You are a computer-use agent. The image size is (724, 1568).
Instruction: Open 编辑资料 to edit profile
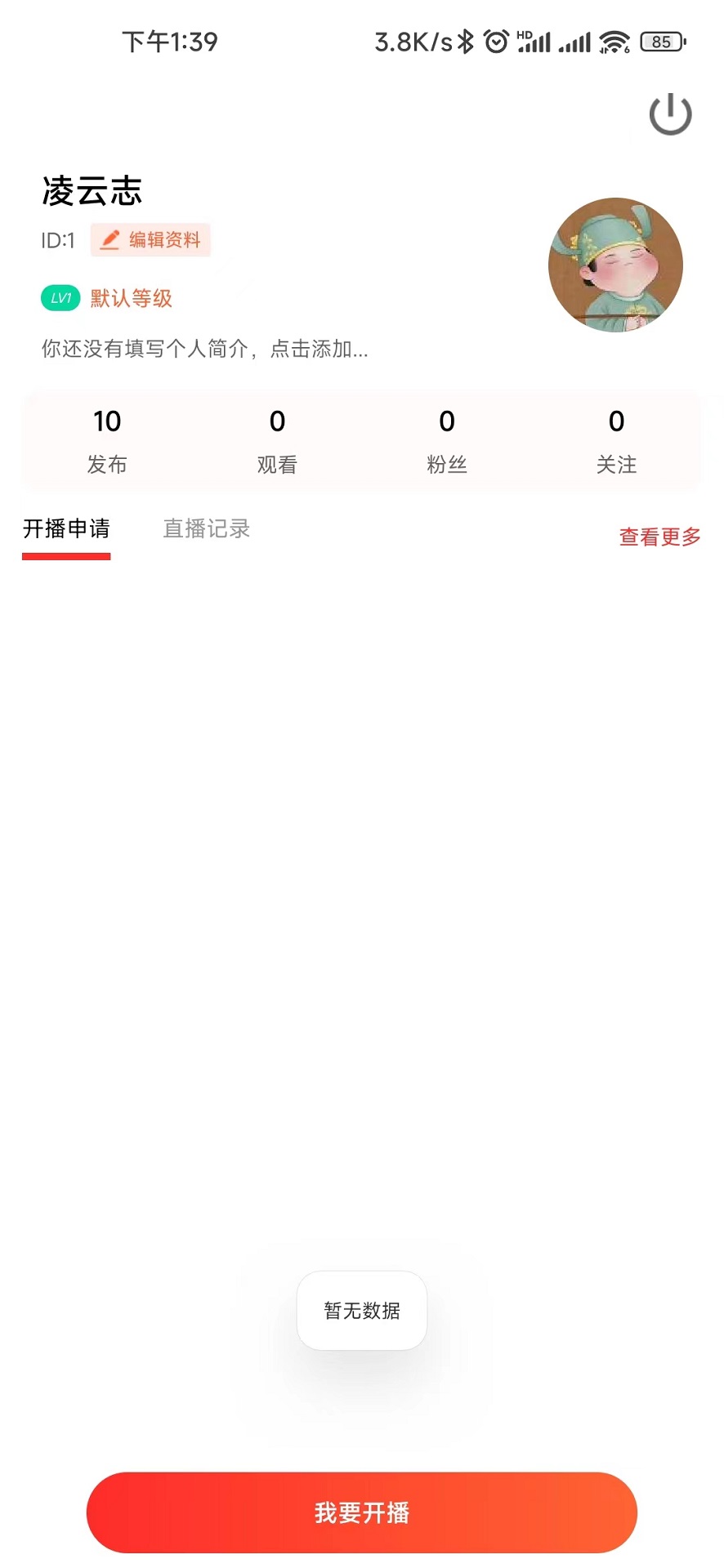pyautogui.click(x=150, y=240)
